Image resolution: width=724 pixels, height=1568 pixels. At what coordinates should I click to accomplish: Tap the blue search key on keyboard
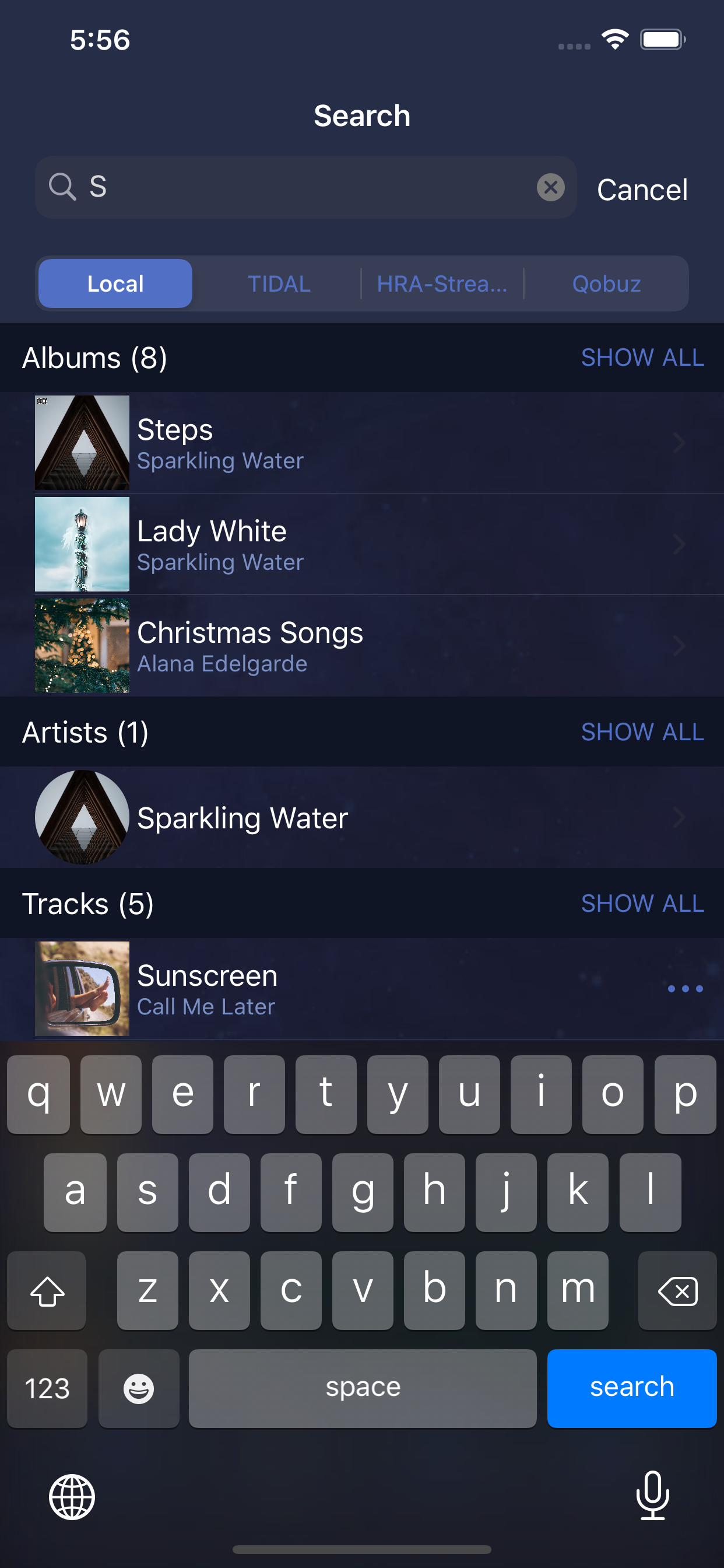[x=631, y=1388]
